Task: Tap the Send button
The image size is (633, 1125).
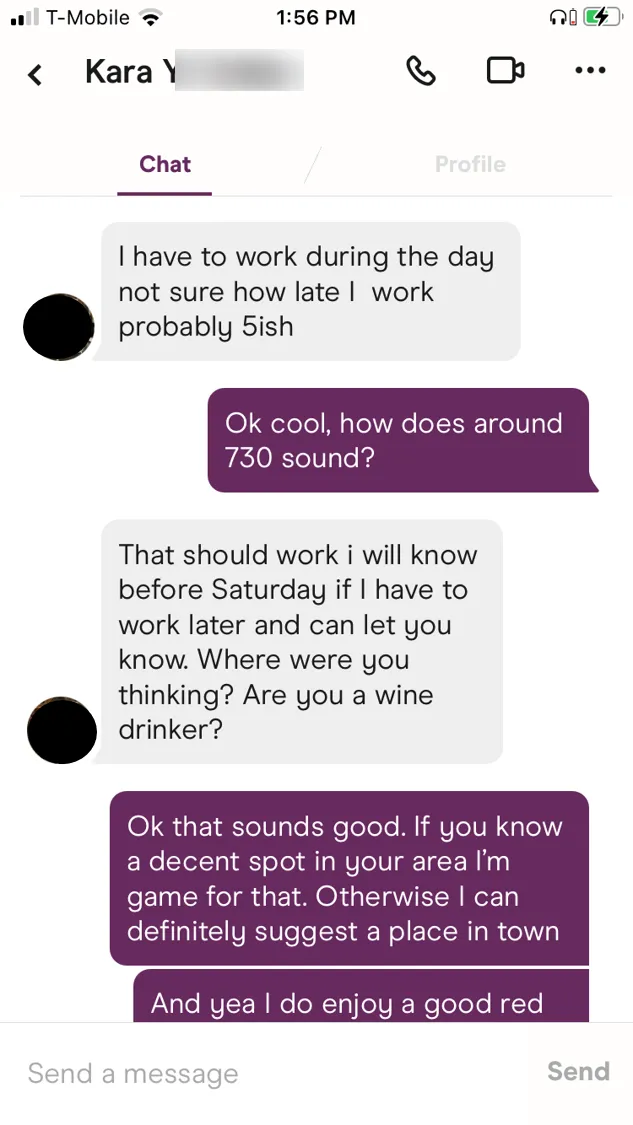Action: [578, 1072]
